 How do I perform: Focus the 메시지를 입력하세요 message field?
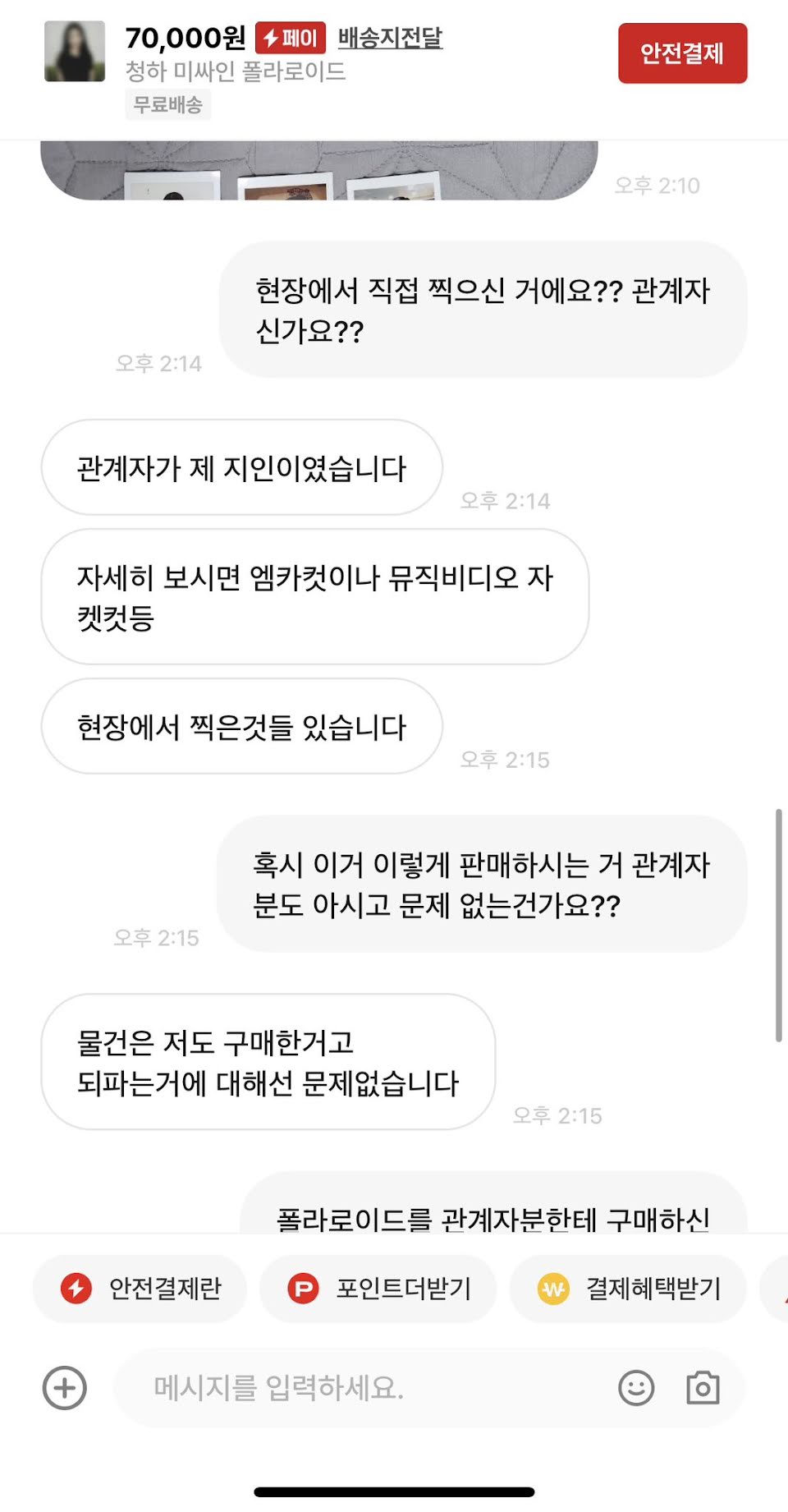click(361, 1388)
